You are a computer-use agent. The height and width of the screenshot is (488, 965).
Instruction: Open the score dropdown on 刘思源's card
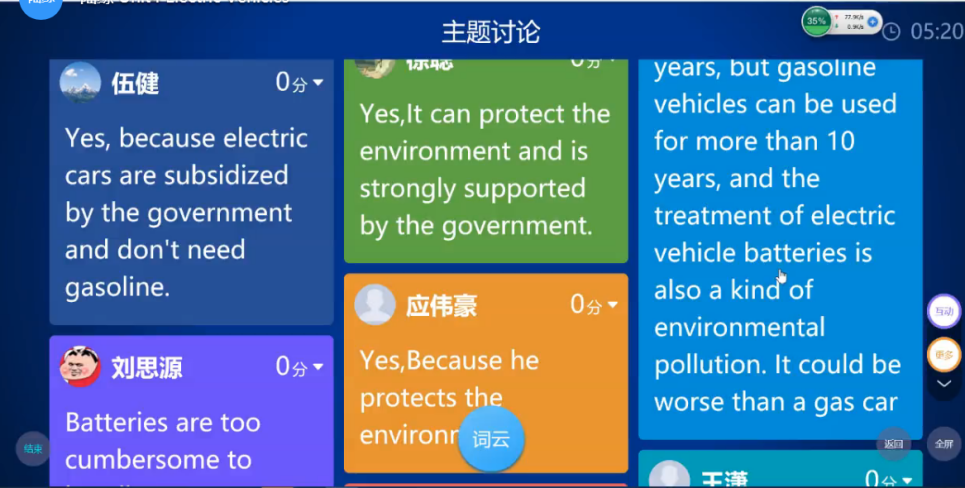click(301, 368)
